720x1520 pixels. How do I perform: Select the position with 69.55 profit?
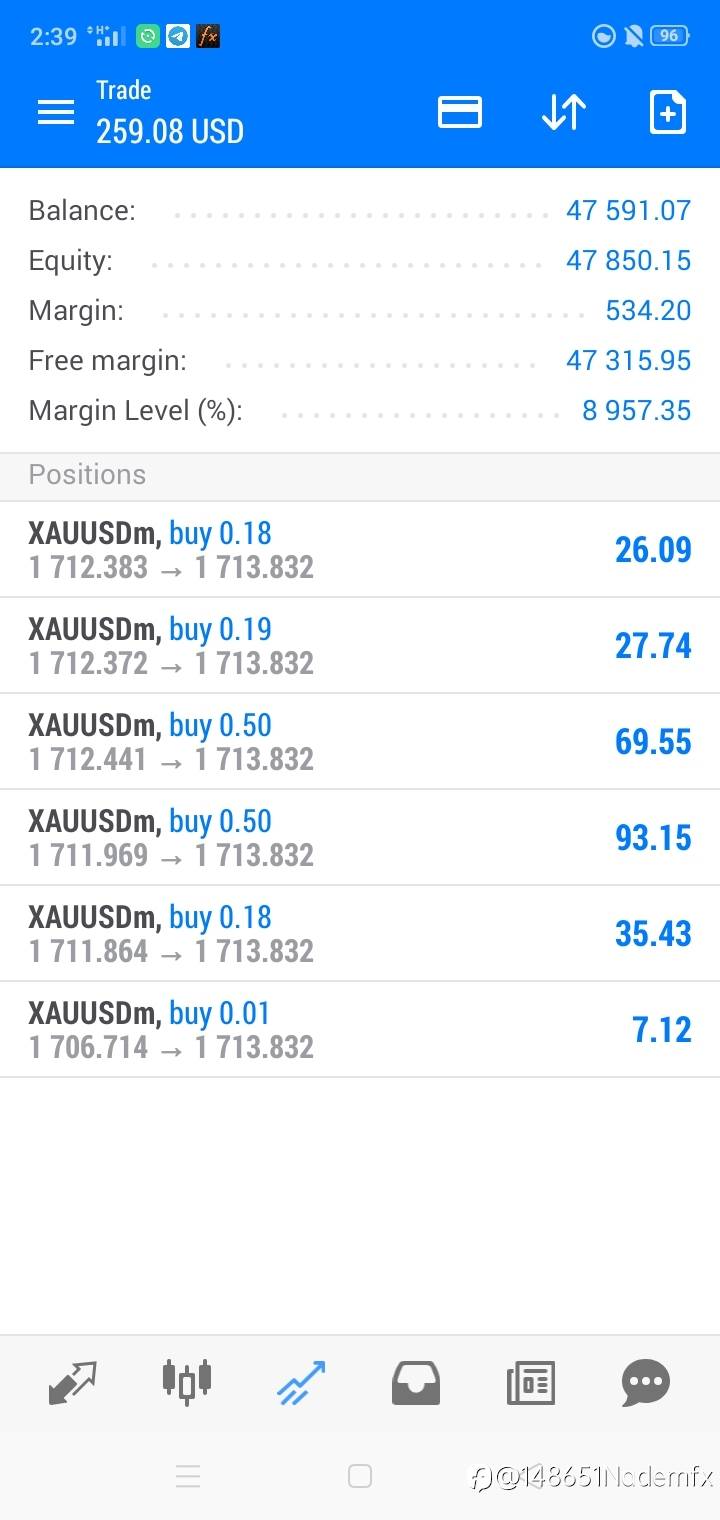coord(360,741)
